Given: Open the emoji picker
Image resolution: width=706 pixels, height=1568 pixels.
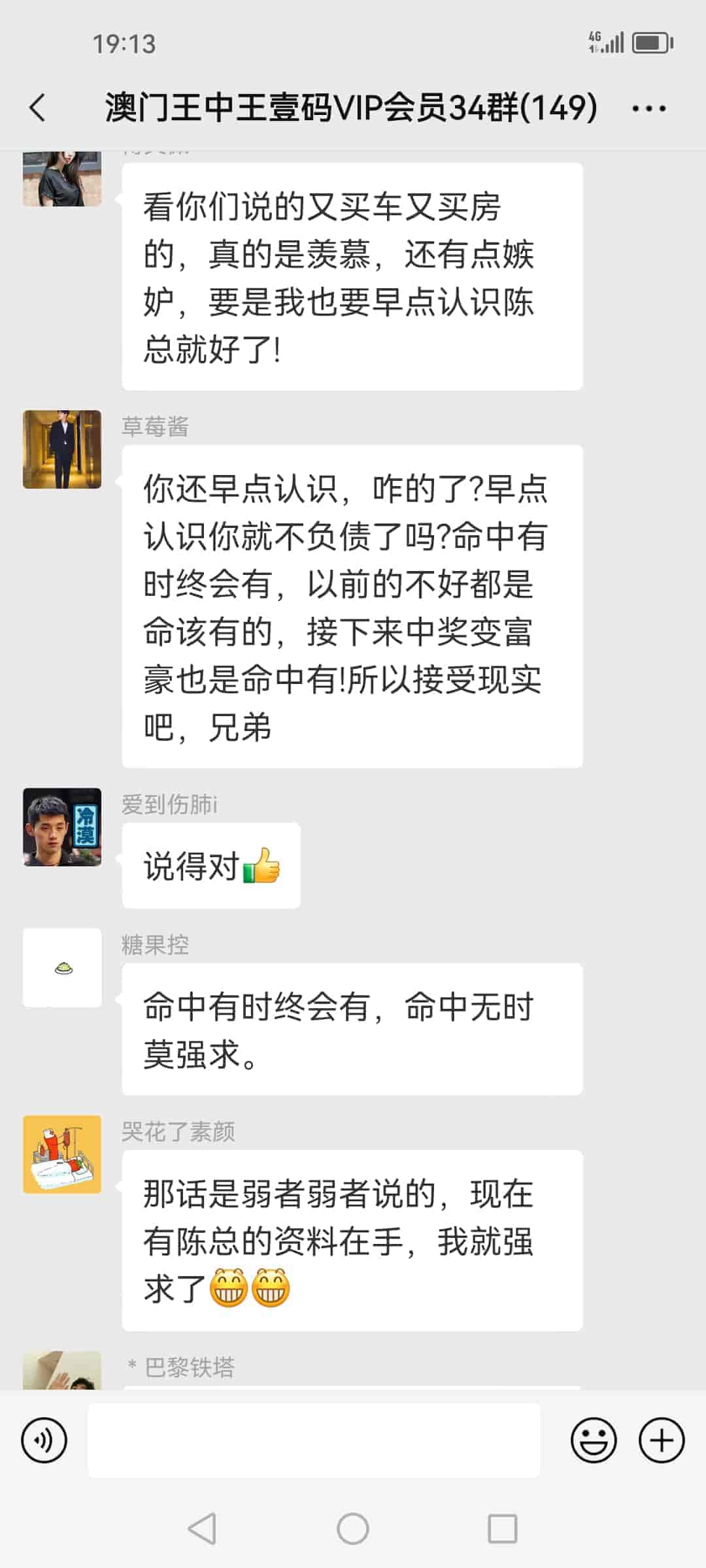Looking at the screenshot, I should point(594,1440).
